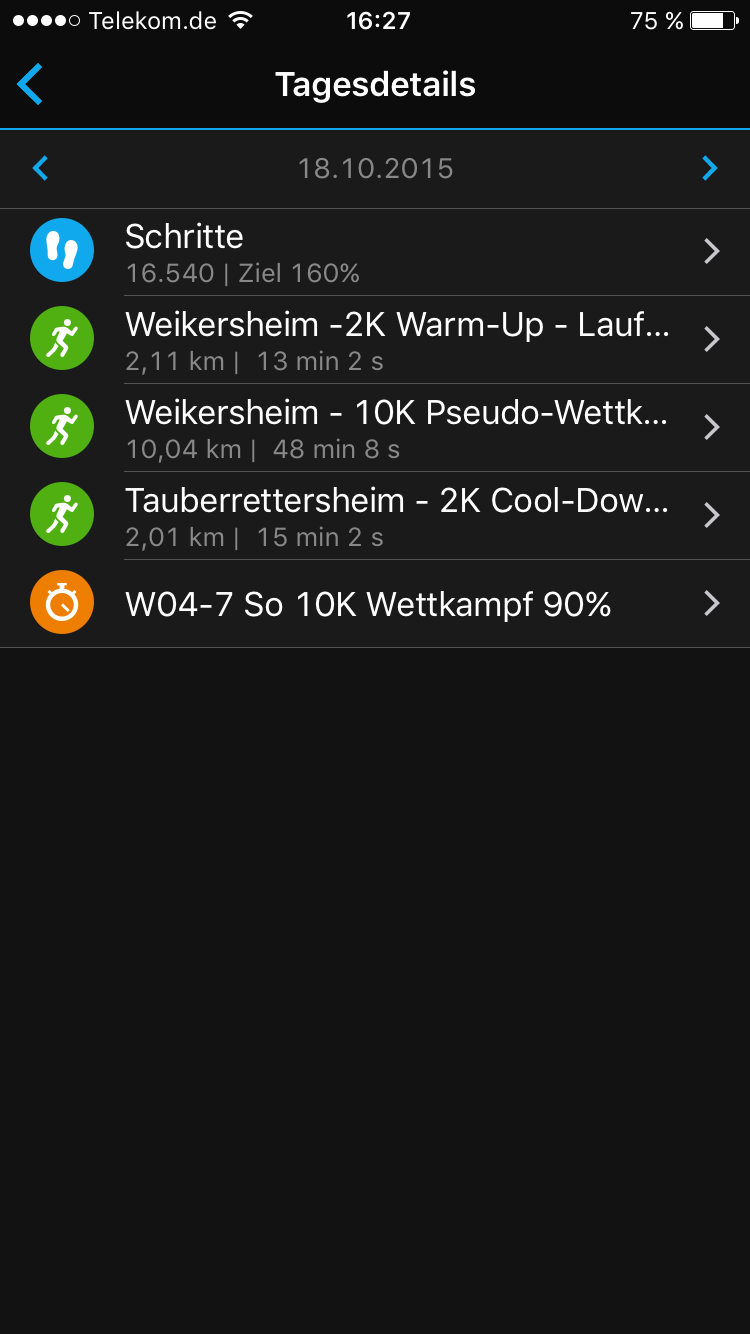750x1334 pixels.
Task: Open the Tauberrettersheim 2K Cool-Down run
Action: point(375,515)
